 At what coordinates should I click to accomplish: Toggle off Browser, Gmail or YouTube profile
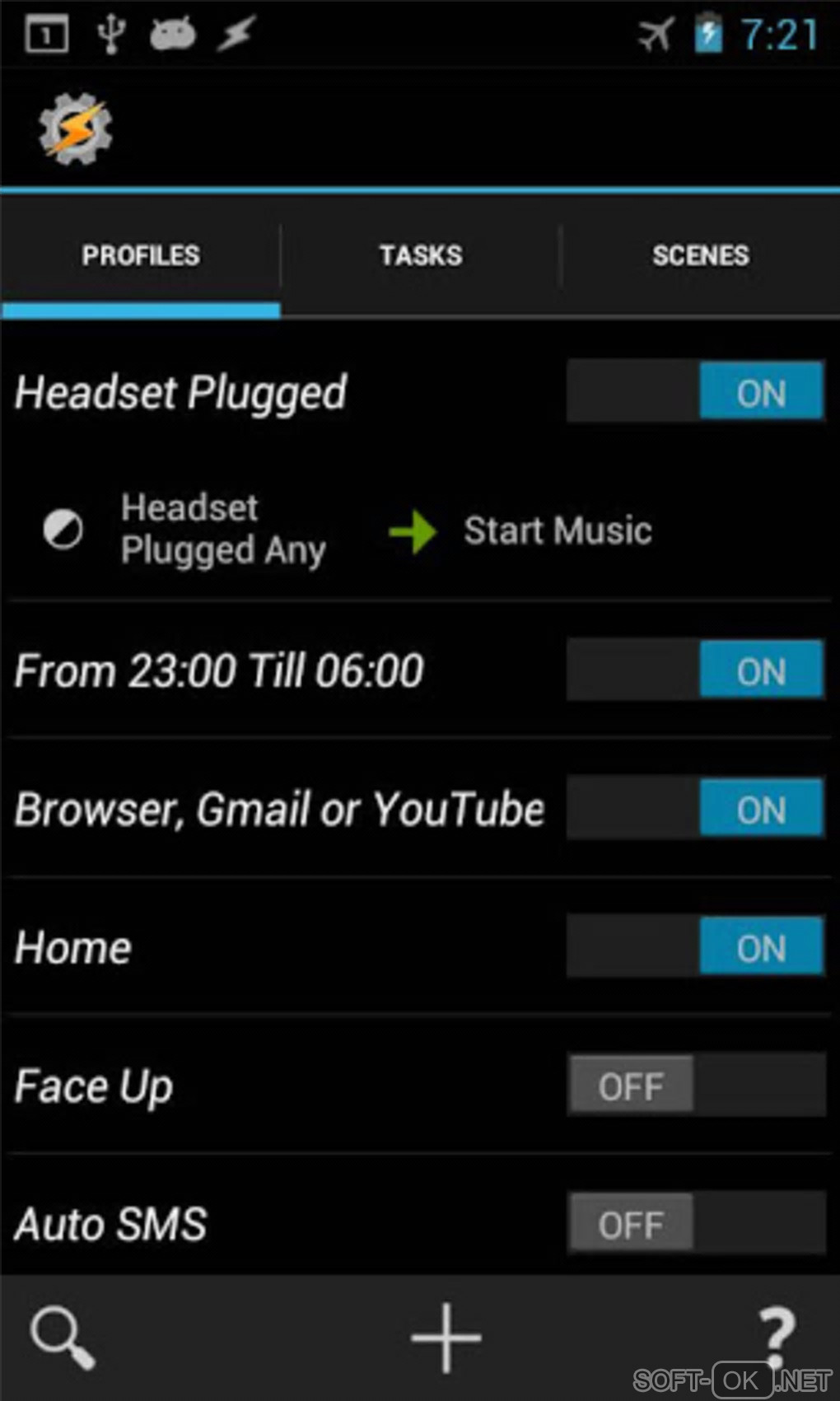[696, 809]
